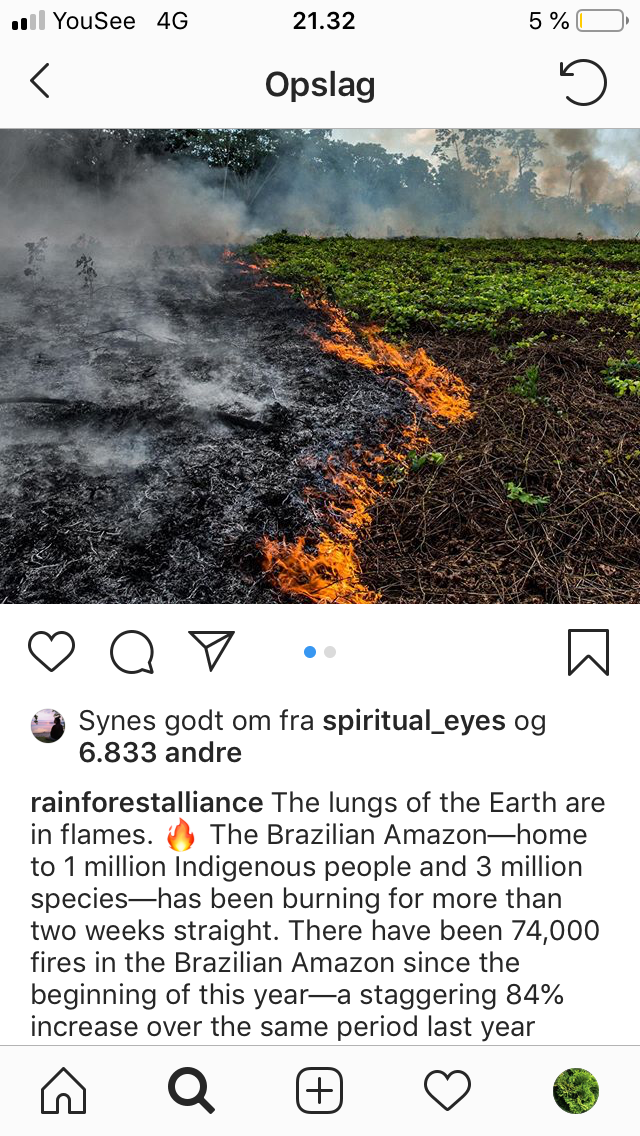Viewport: 640px width, 1136px height.
Task: Open the burning field photo
Action: click(320, 366)
